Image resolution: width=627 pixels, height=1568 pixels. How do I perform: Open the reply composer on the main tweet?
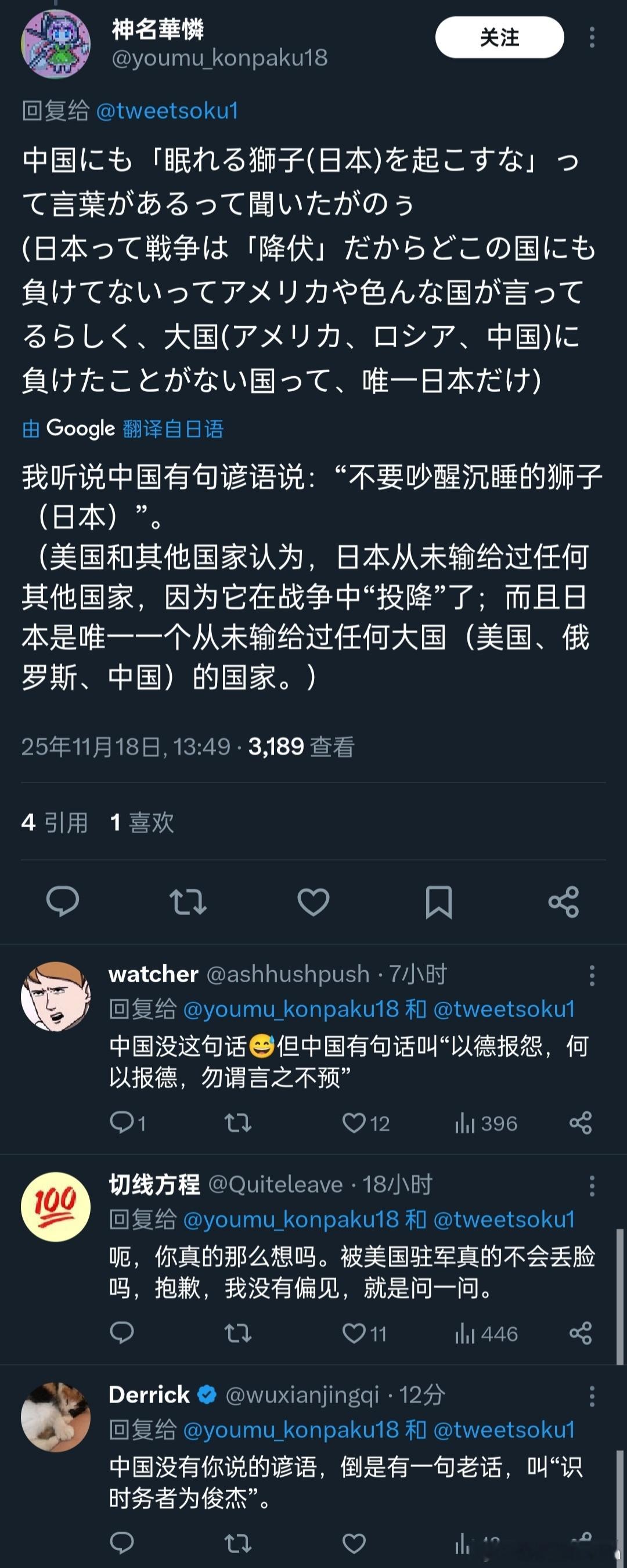tap(63, 903)
